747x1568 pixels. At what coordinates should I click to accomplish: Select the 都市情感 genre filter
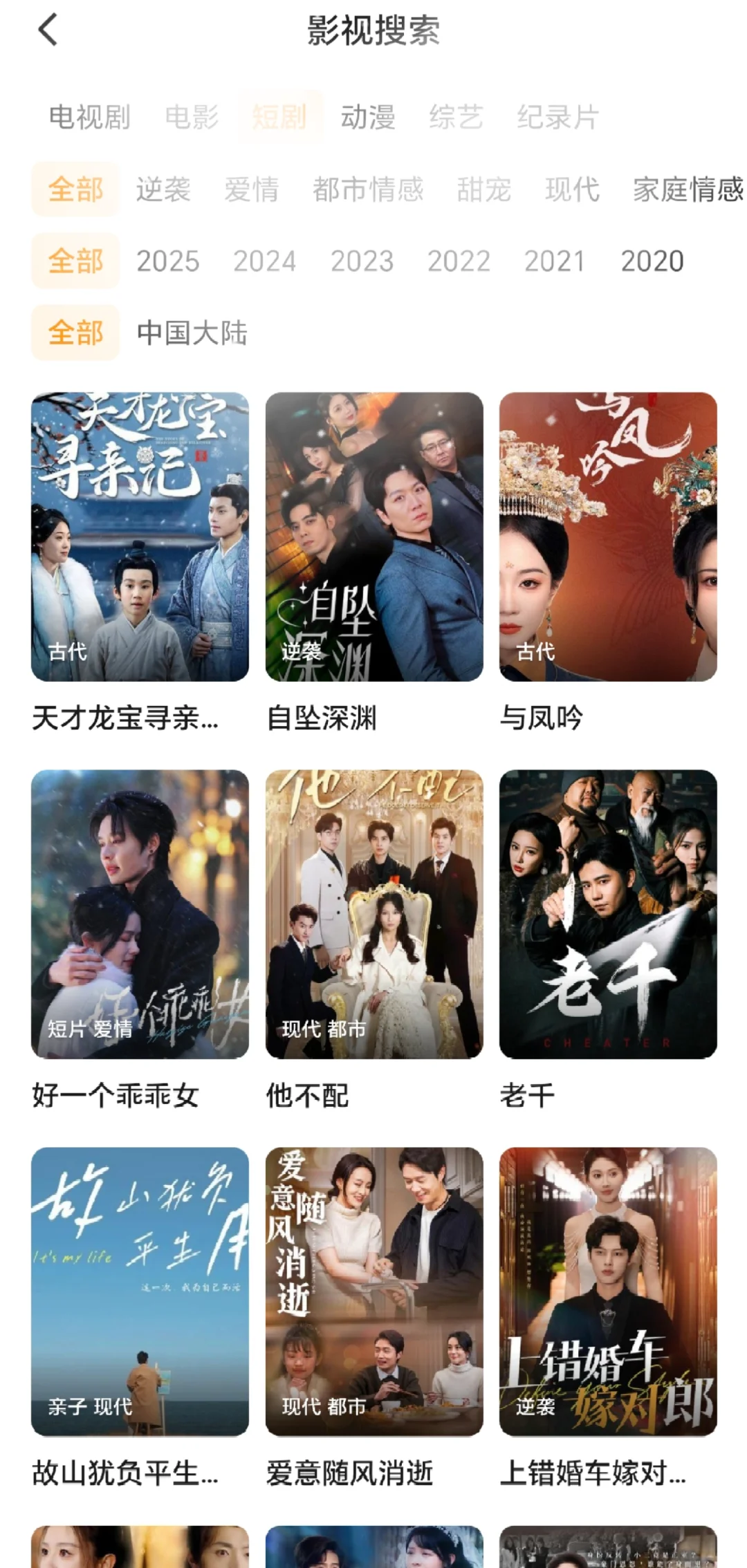[367, 189]
